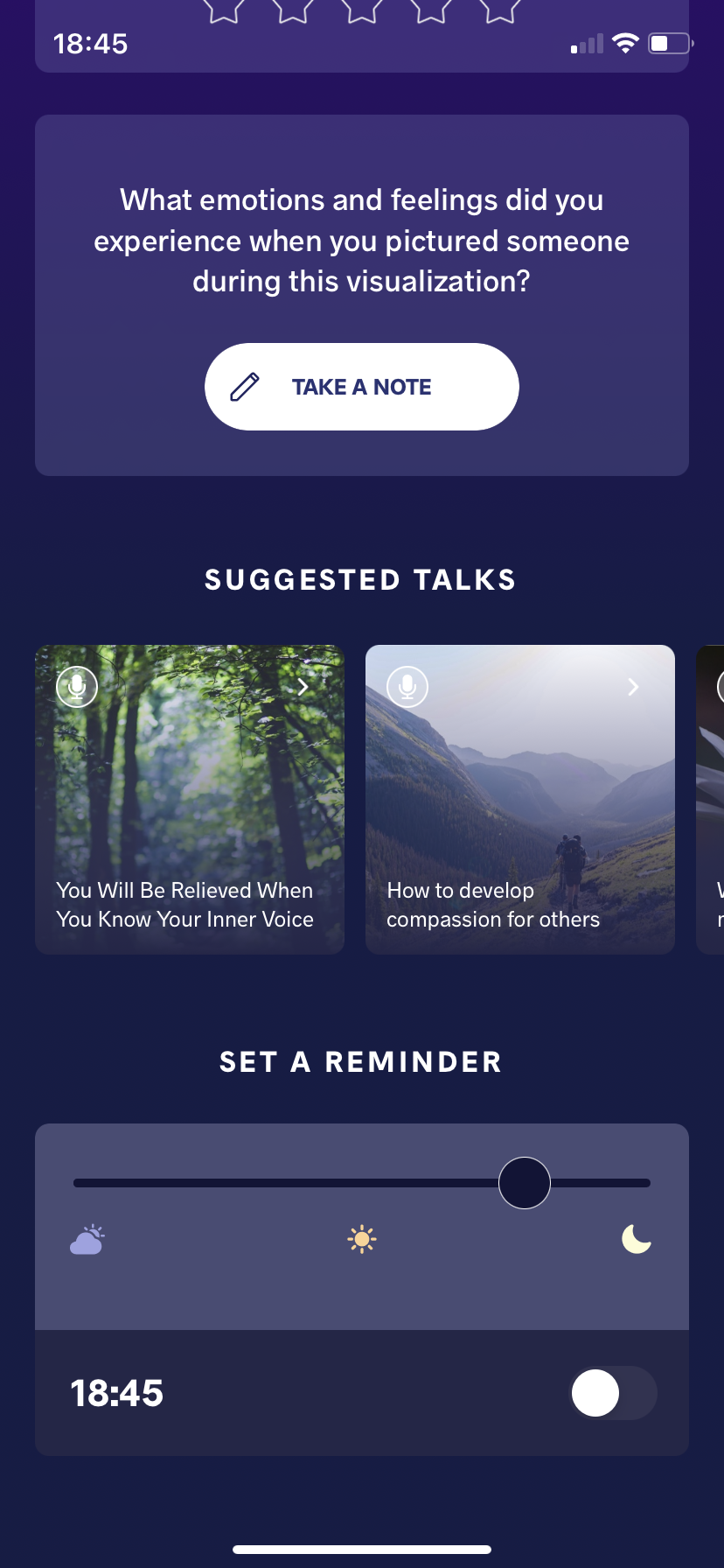The image size is (724, 1568).
Task: Tap the 18:45 reminder time label
Action: 117,1393
